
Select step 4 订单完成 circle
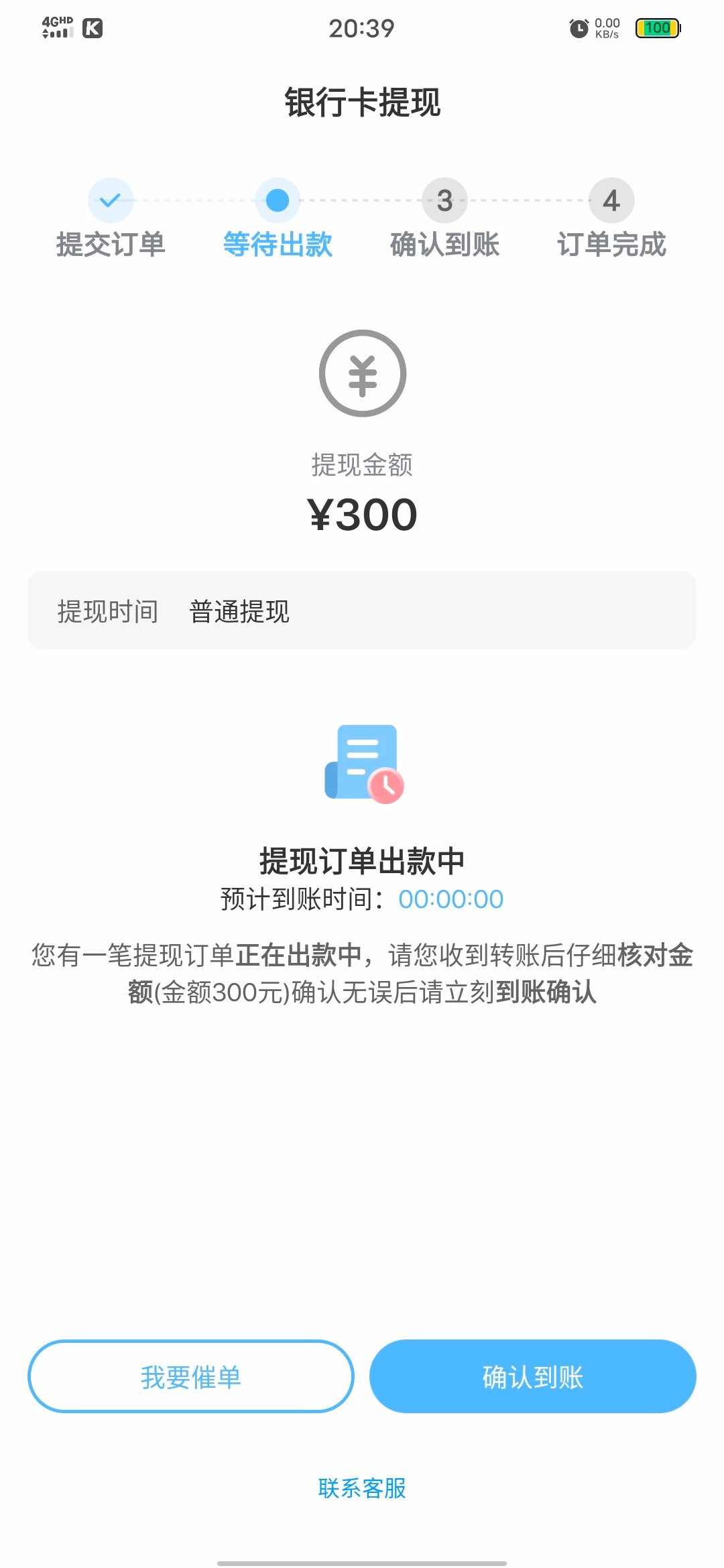611,200
